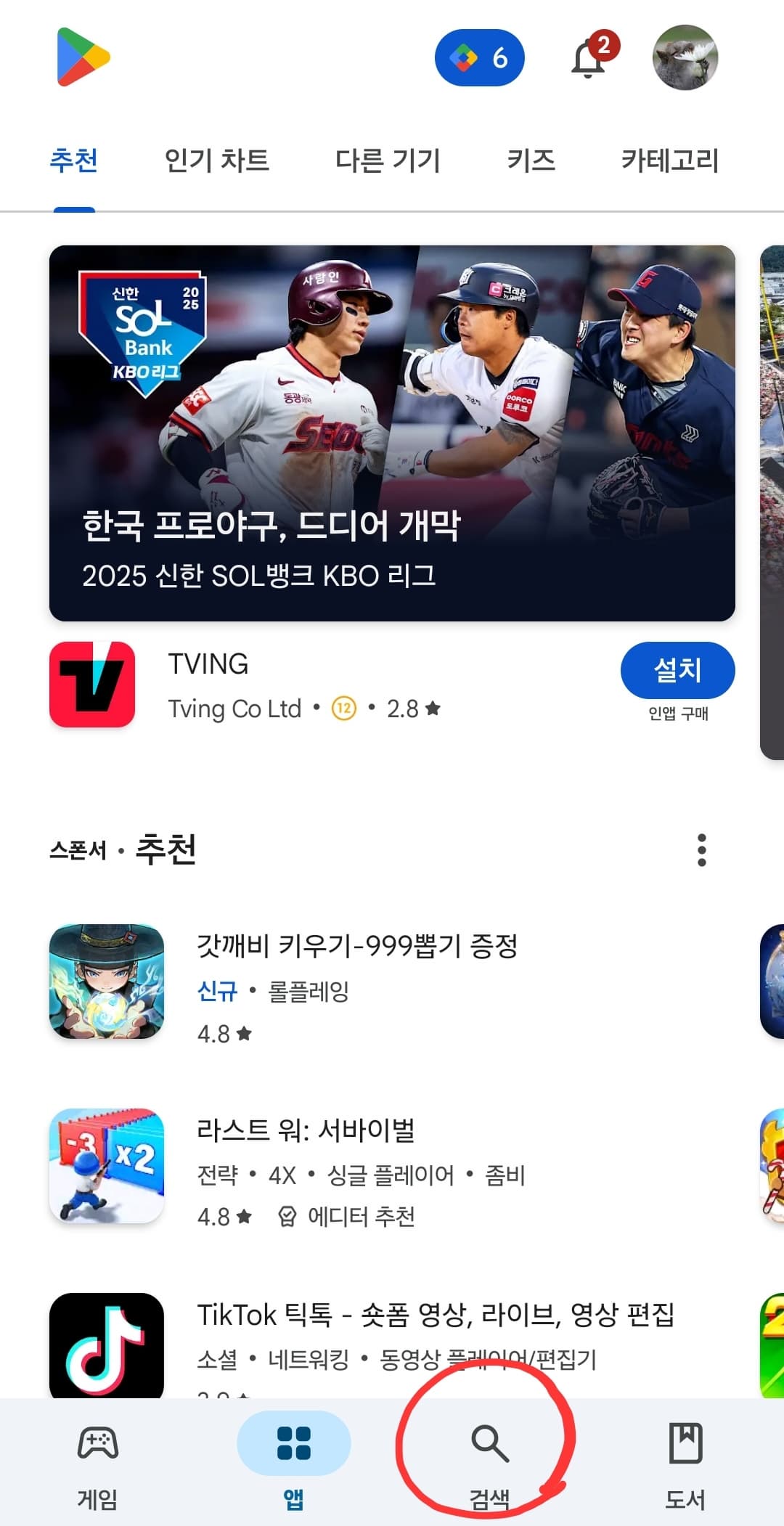Select the TikTok app icon
784x1526 pixels.
[x=106, y=1347]
